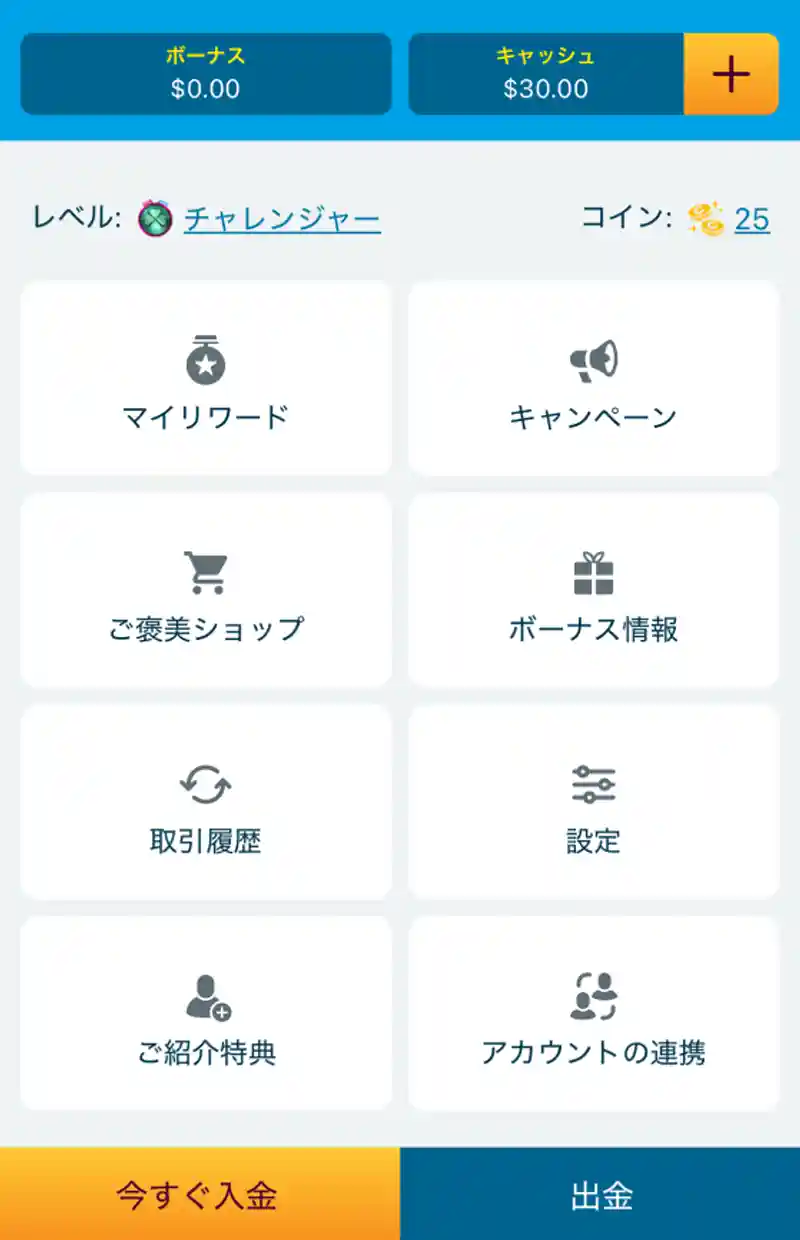The height and width of the screenshot is (1240, 800).
Task: Tap the 今すぐ入金 deposit button
Action: click(x=199, y=1195)
